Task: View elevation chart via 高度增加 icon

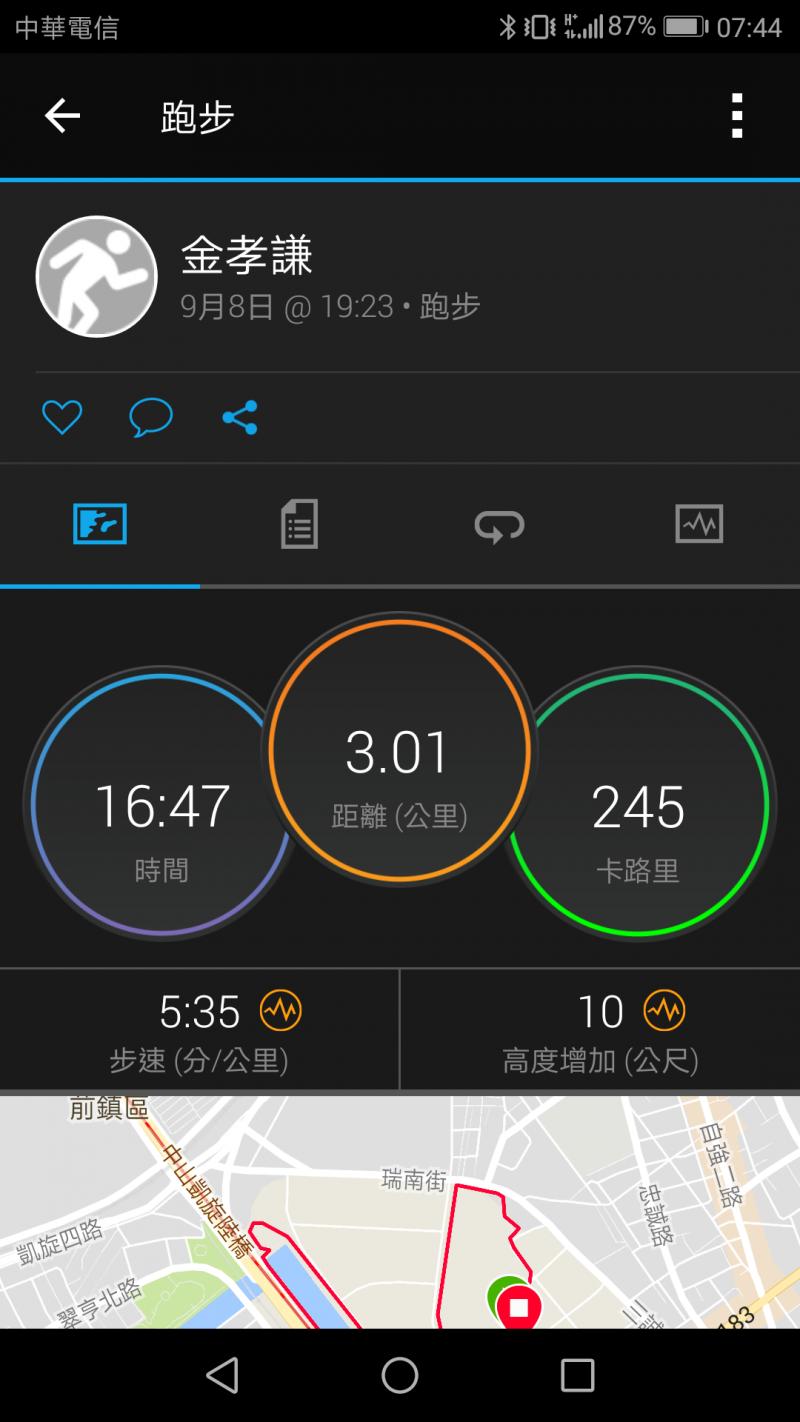Action: (x=665, y=1011)
